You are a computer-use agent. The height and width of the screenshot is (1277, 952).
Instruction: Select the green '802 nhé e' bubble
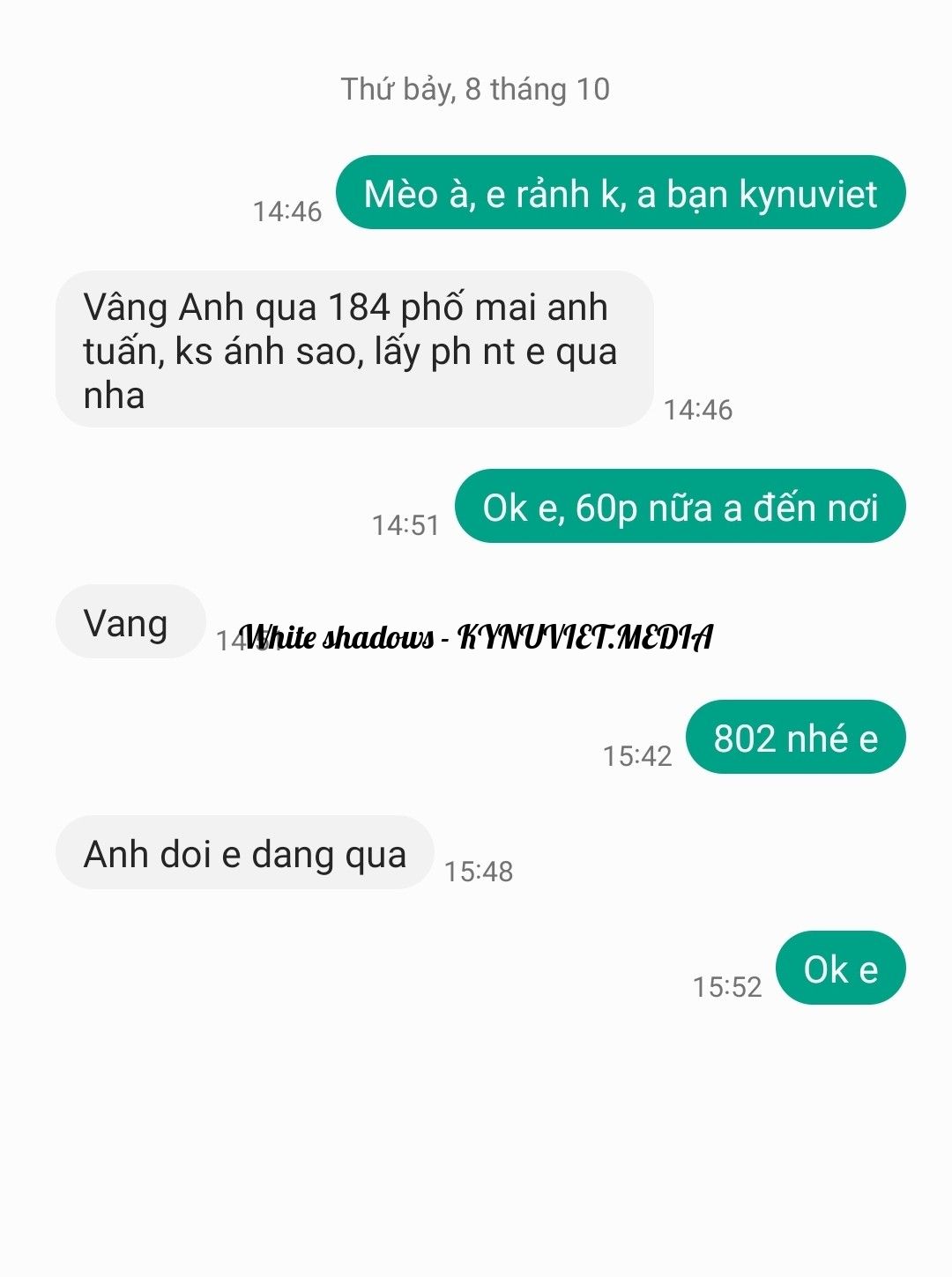pos(793,738)
